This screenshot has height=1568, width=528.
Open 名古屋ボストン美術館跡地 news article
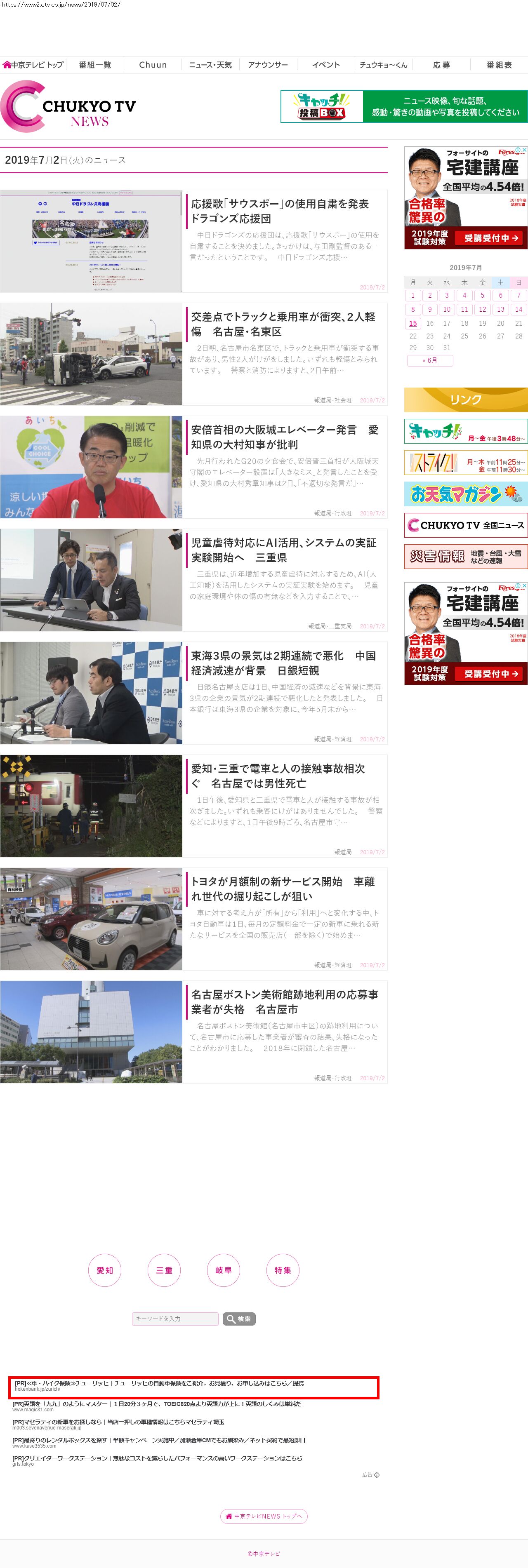click(x=284, y=1002)
